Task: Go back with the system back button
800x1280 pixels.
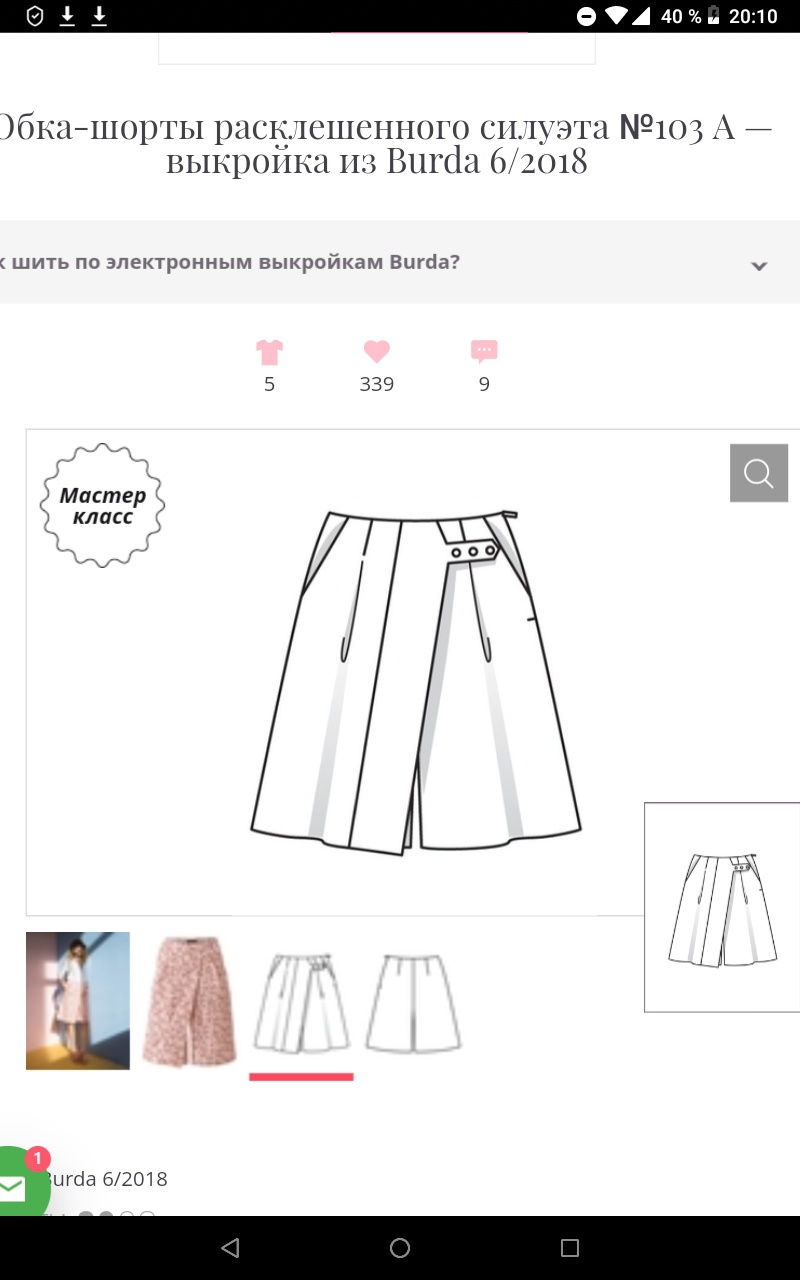Action: [x=230, y=1247]
